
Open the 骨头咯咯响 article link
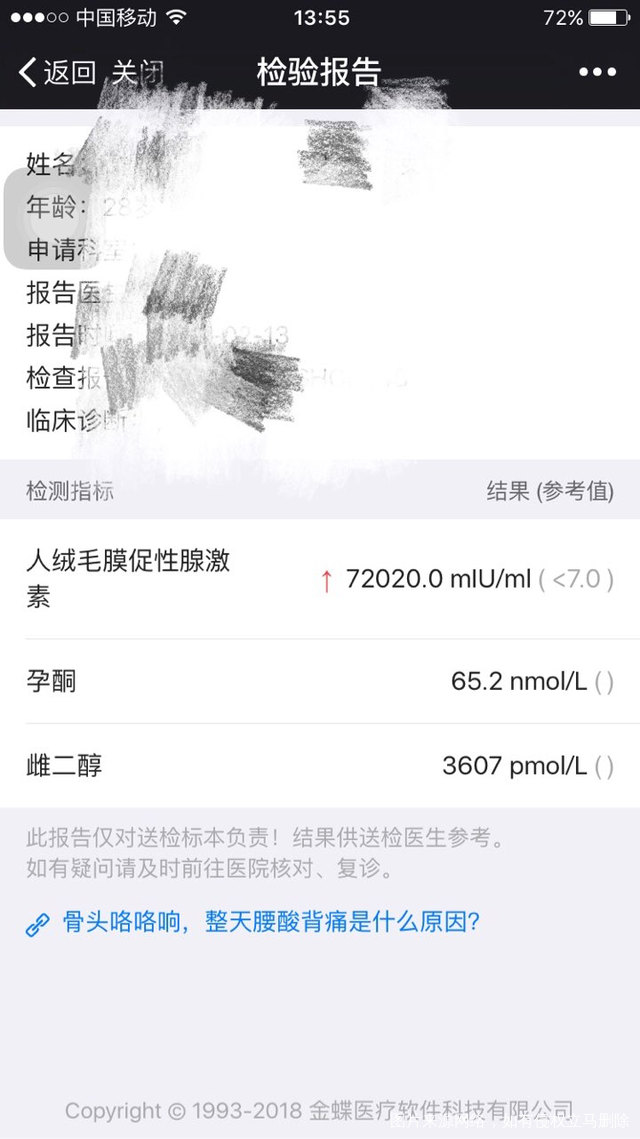270,921
